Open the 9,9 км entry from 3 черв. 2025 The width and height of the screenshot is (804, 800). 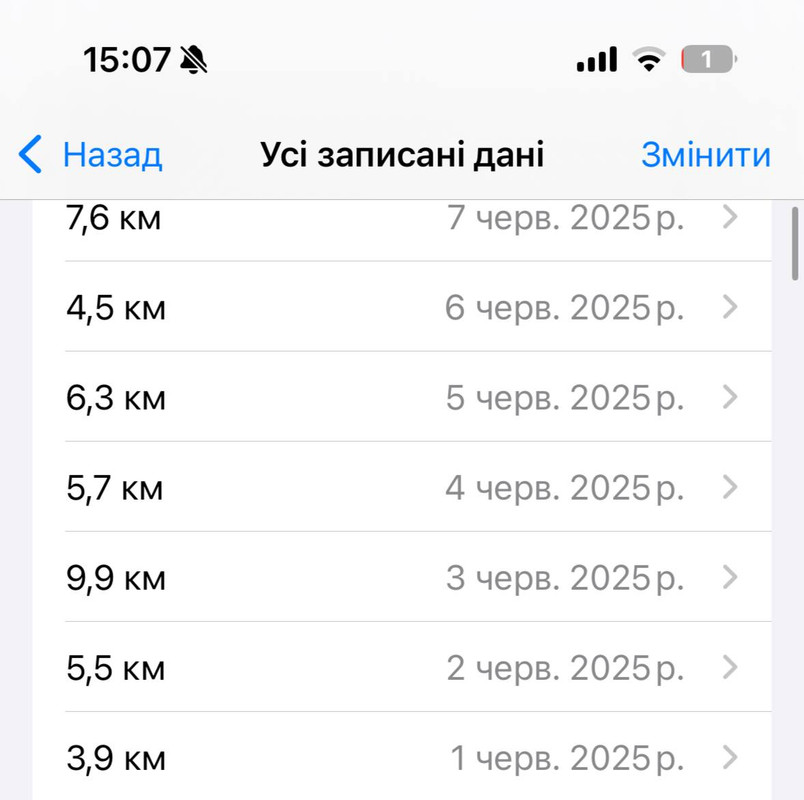400,578
